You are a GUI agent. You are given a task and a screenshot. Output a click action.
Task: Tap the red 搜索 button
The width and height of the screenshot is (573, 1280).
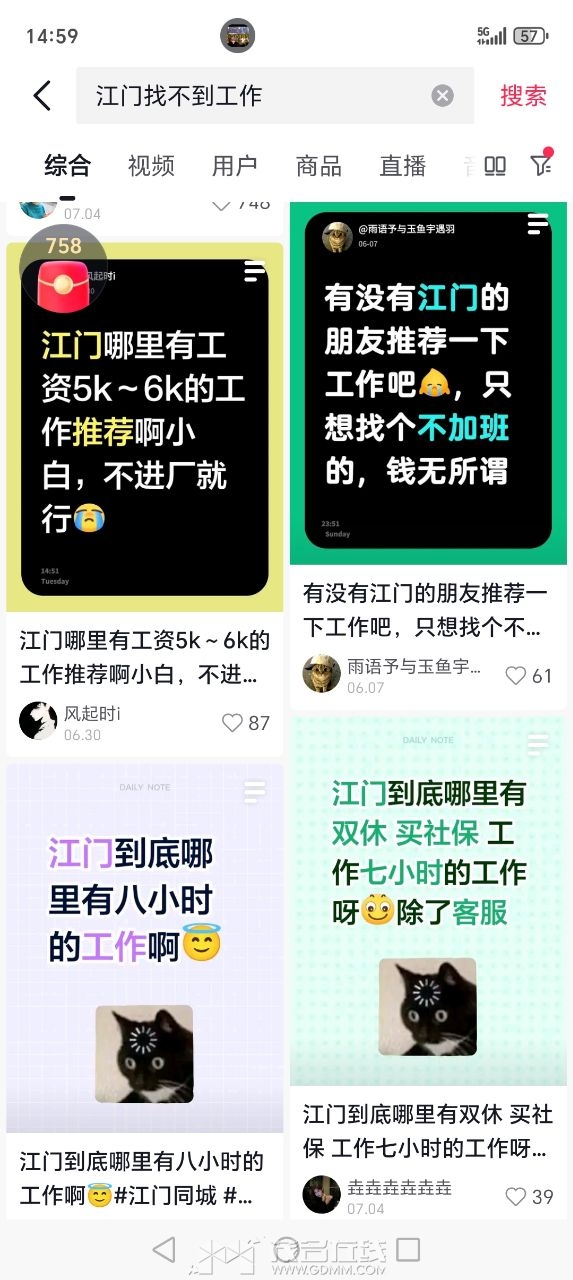click(x=524, y=96)
